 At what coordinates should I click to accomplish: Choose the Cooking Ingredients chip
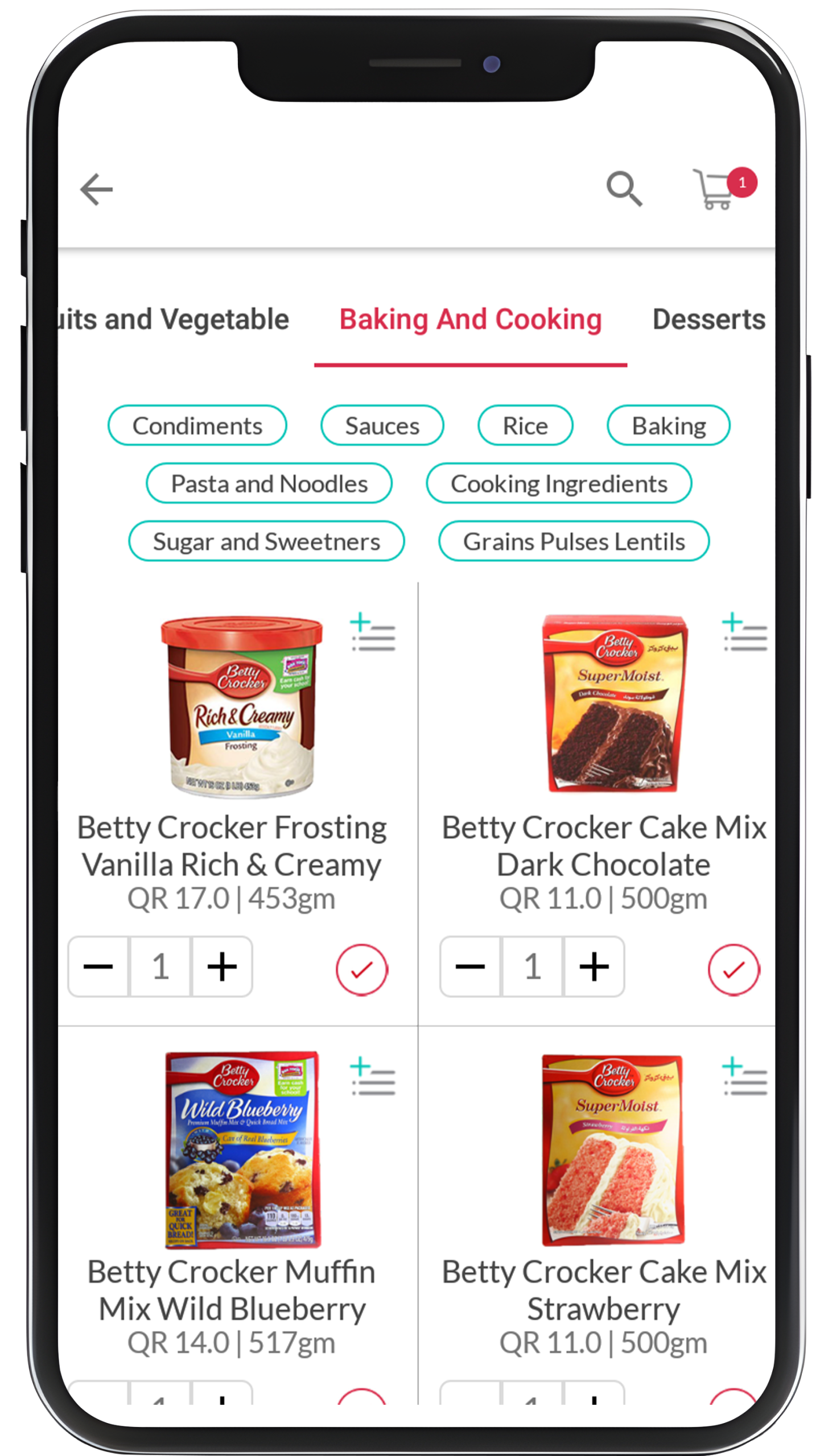click(558, 484)
